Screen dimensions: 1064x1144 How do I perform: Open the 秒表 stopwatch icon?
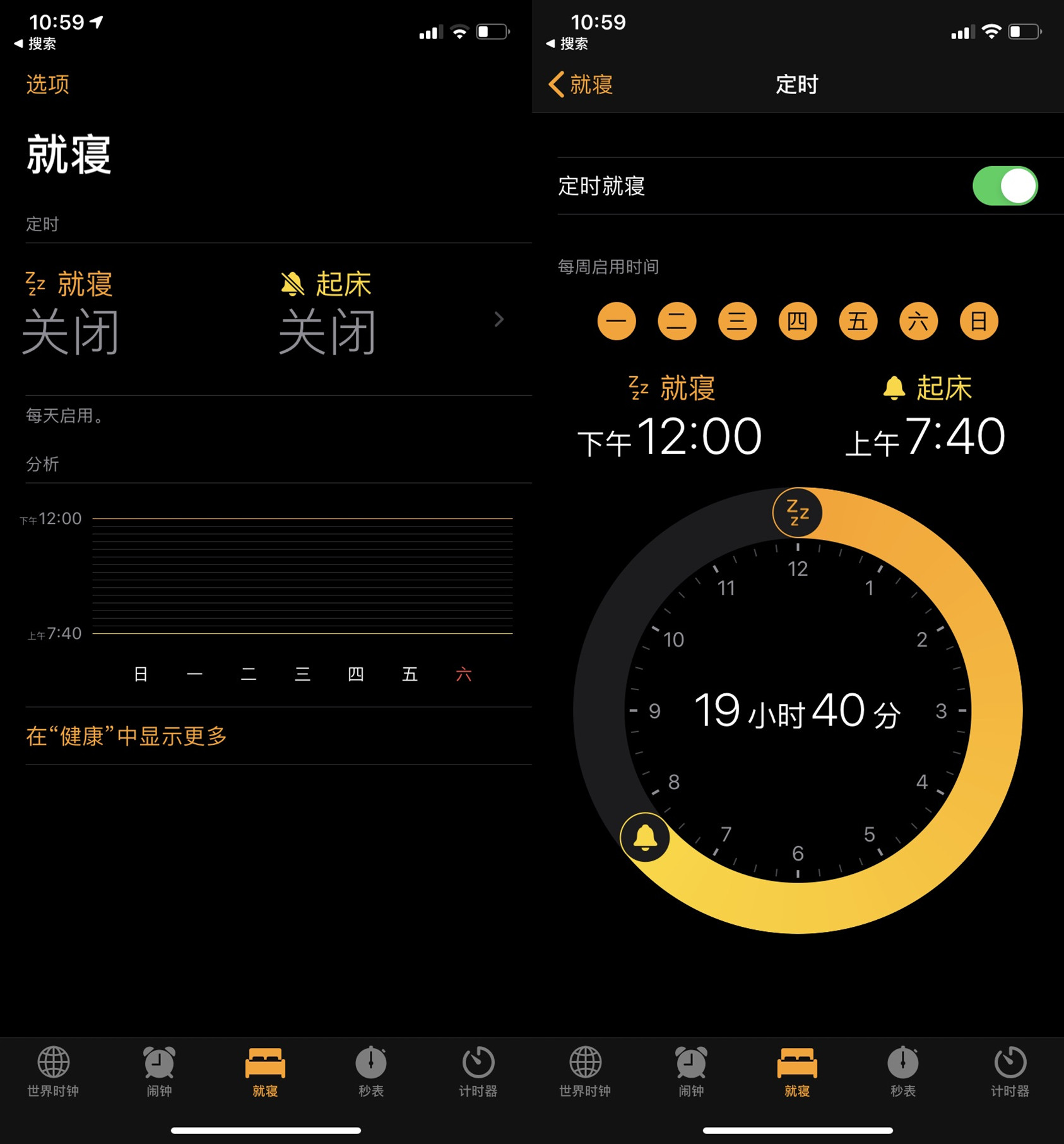point(371,1068)
